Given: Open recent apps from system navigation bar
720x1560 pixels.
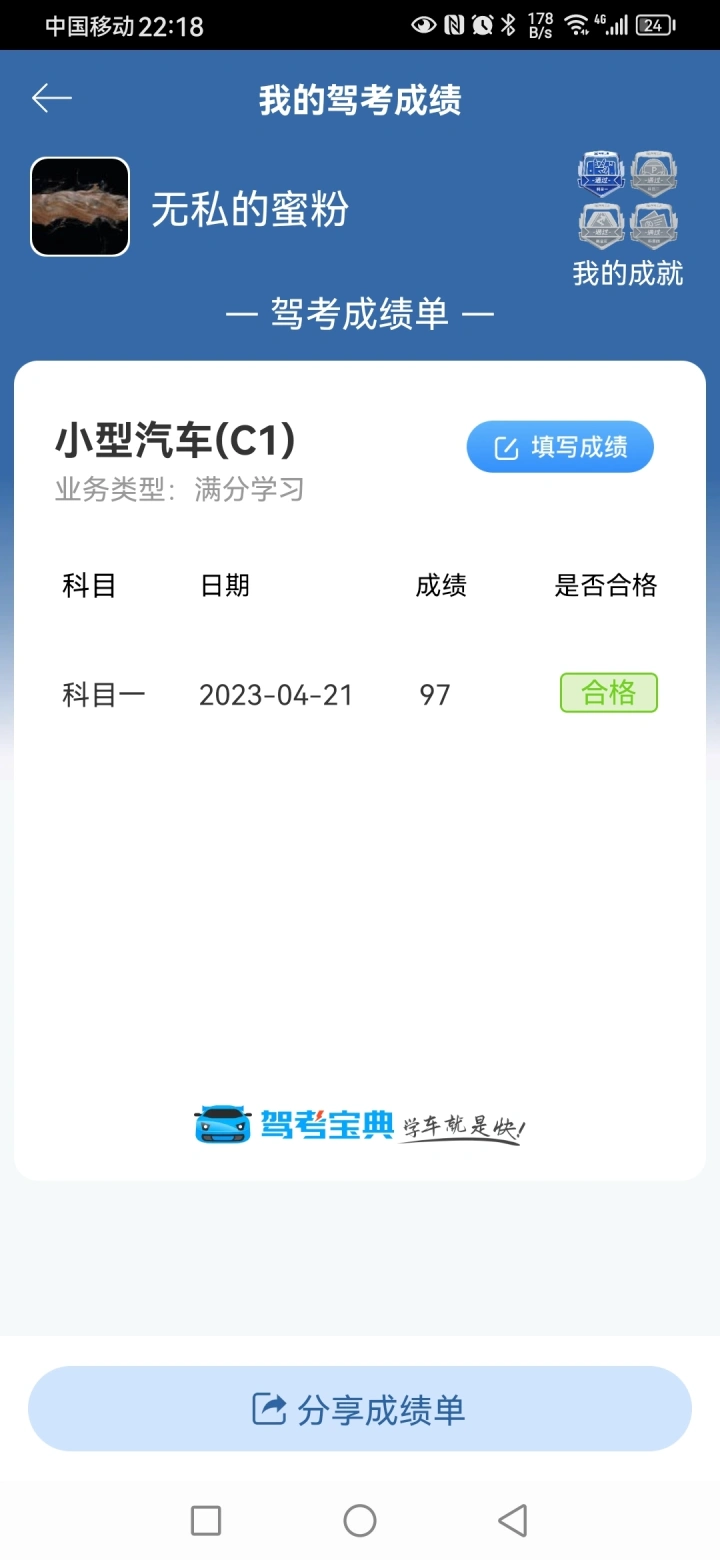Looking at the screenshot, I should click(206, 1521).
